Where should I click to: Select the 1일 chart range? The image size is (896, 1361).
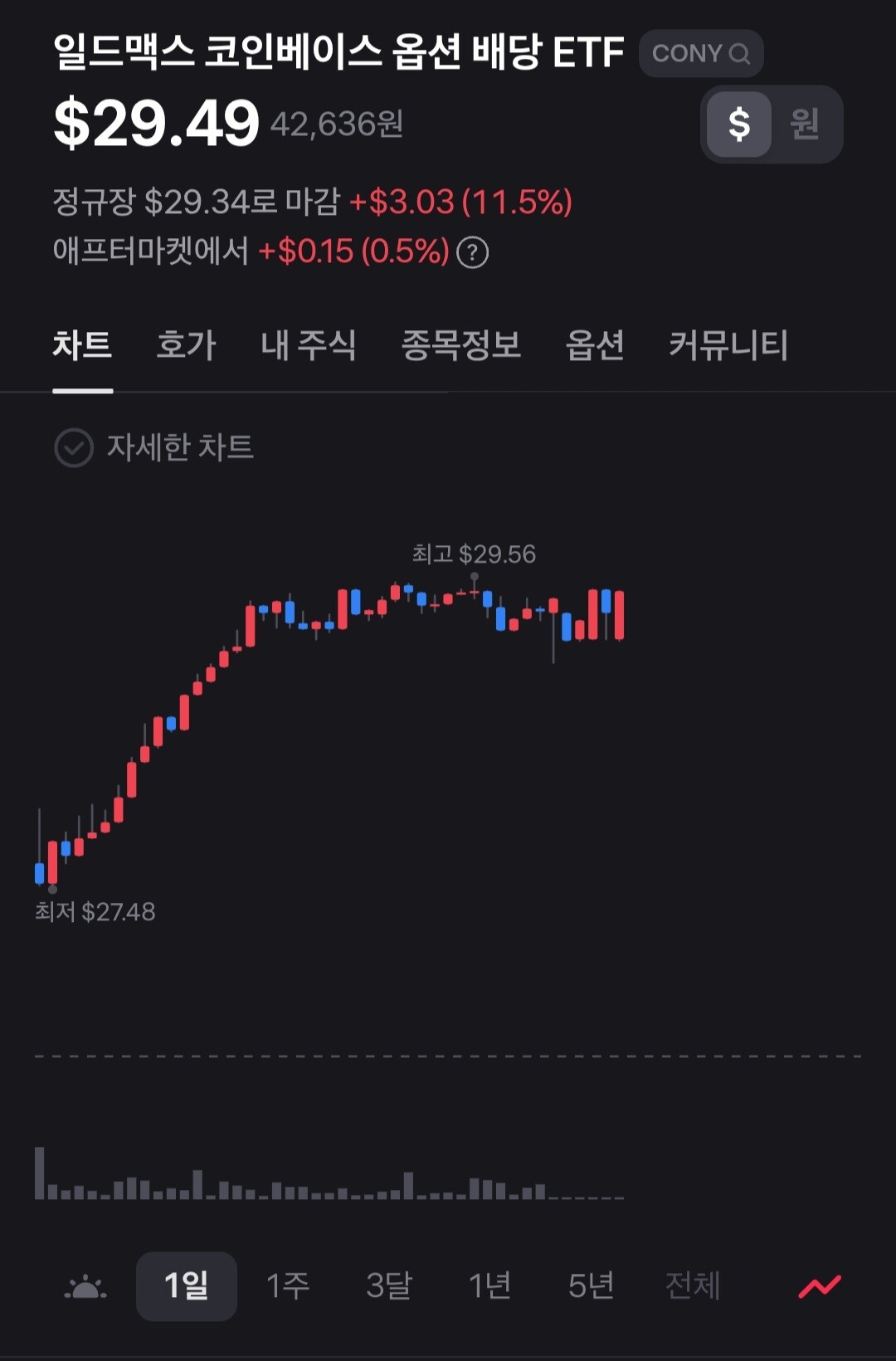186,1286
